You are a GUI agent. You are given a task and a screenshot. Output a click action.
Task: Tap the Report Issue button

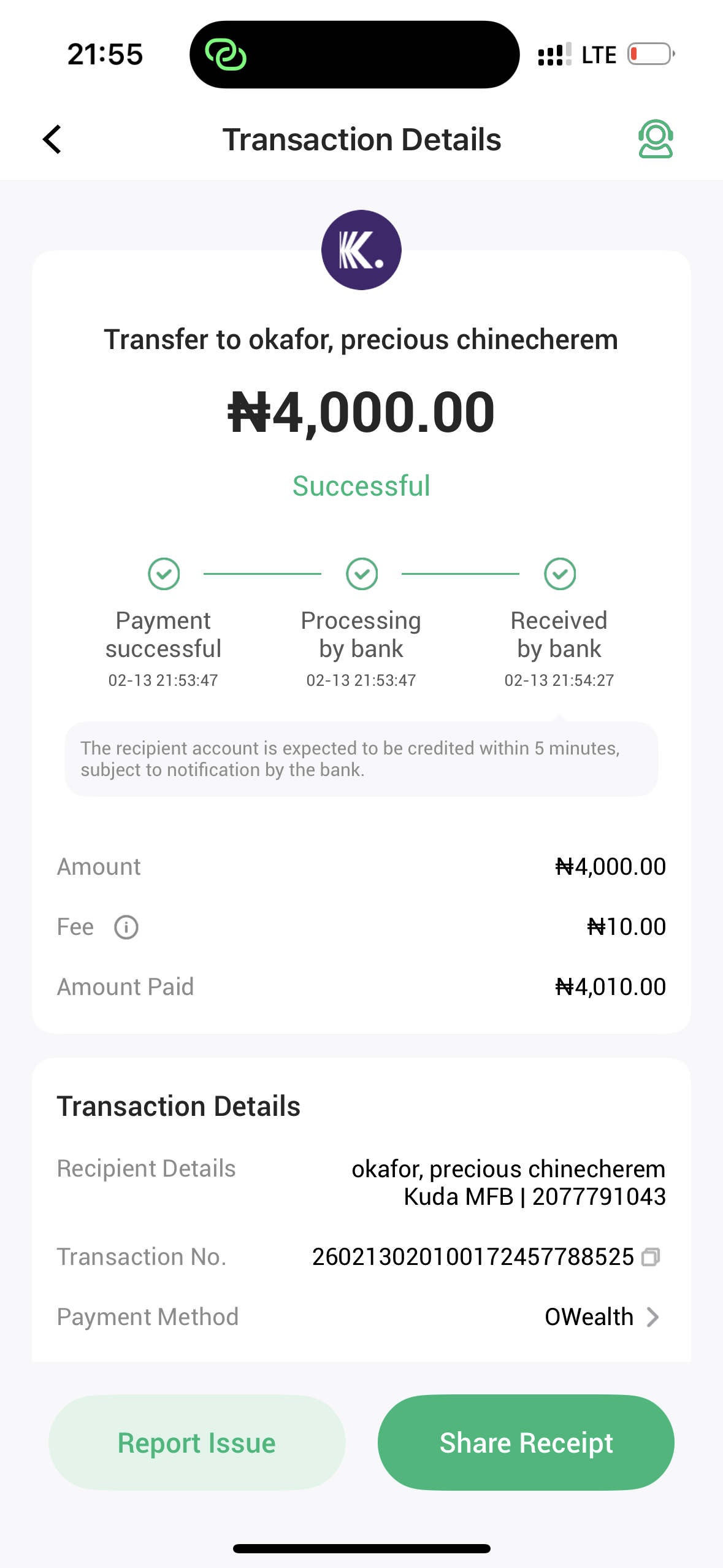click(197, 1442)
